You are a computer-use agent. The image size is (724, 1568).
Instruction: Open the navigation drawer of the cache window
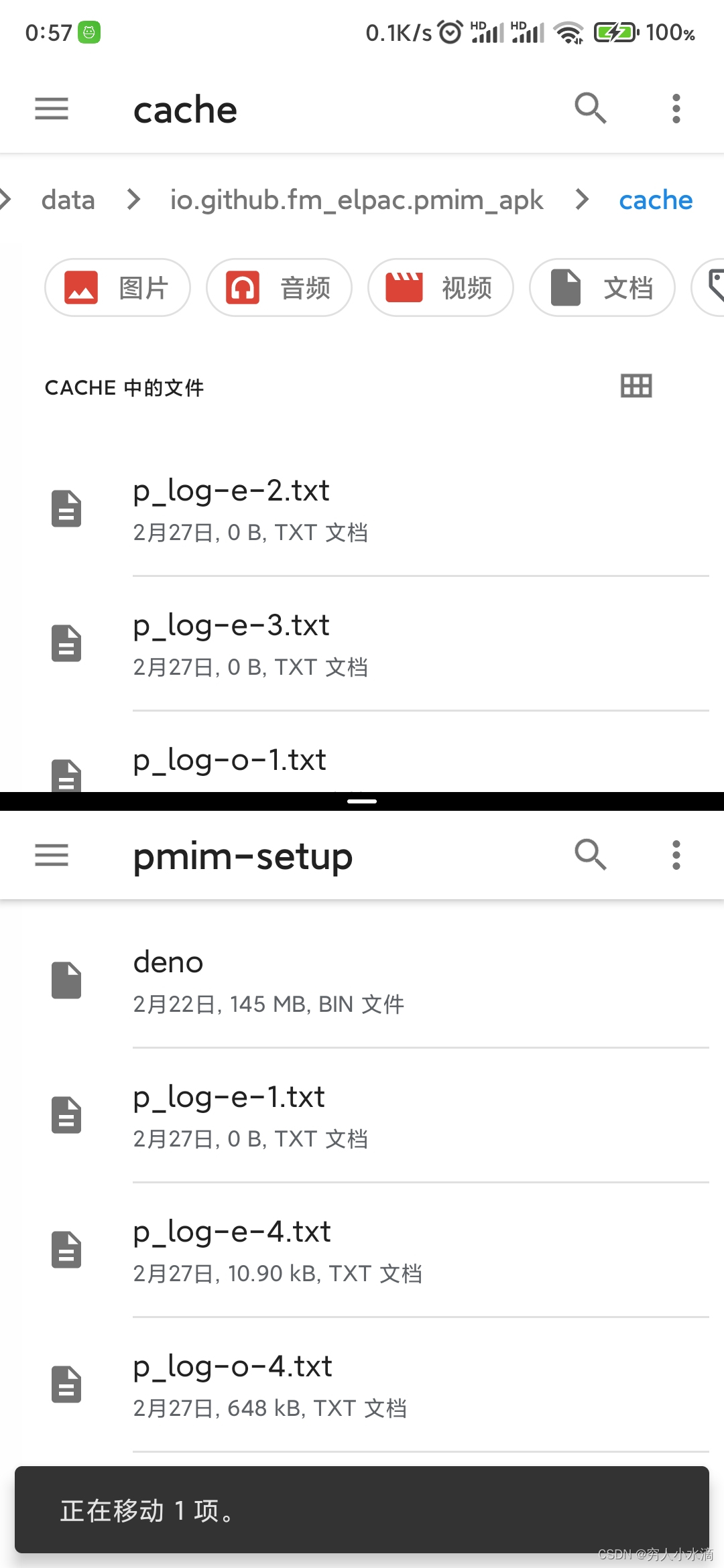[51, 109]
